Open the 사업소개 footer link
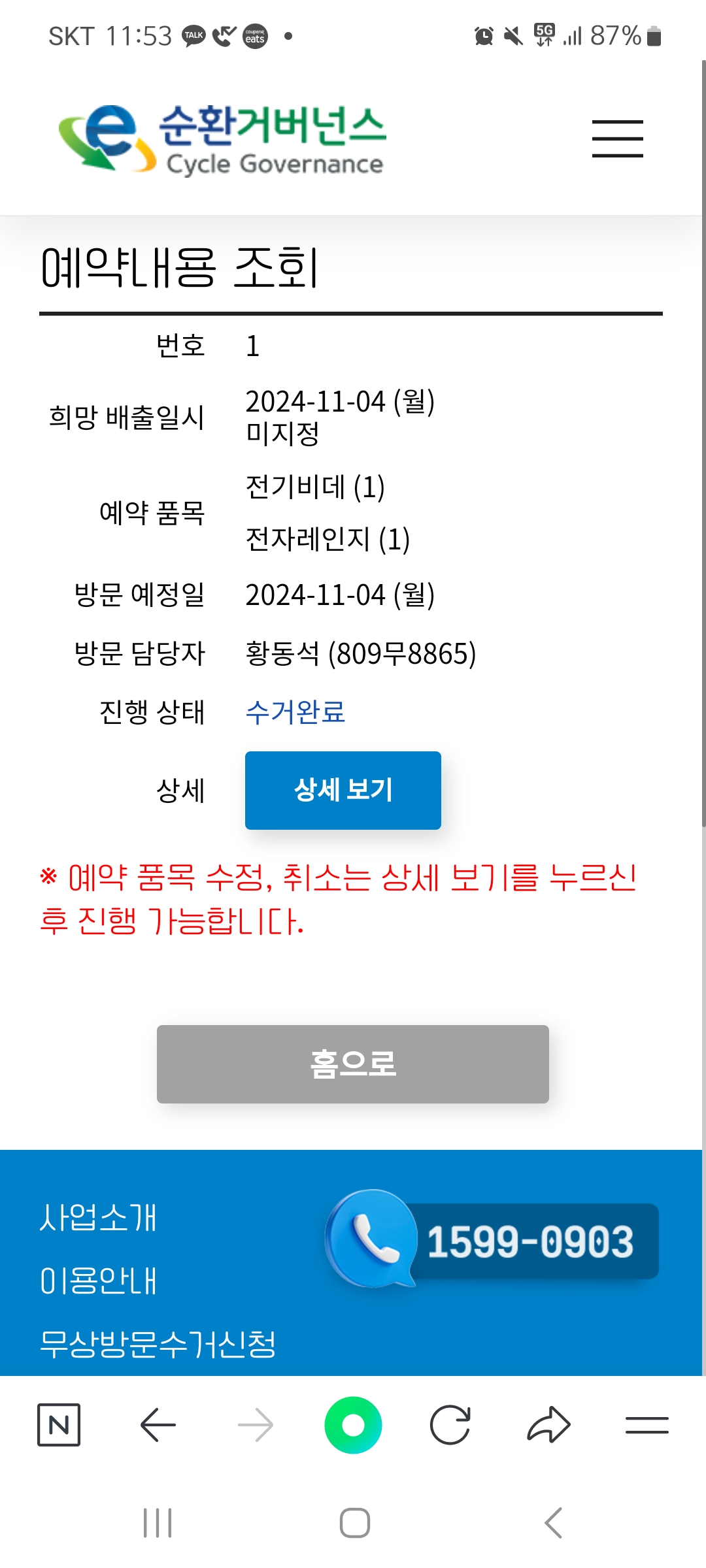Screen dimensions: 706x1568 pos(98,1218)
